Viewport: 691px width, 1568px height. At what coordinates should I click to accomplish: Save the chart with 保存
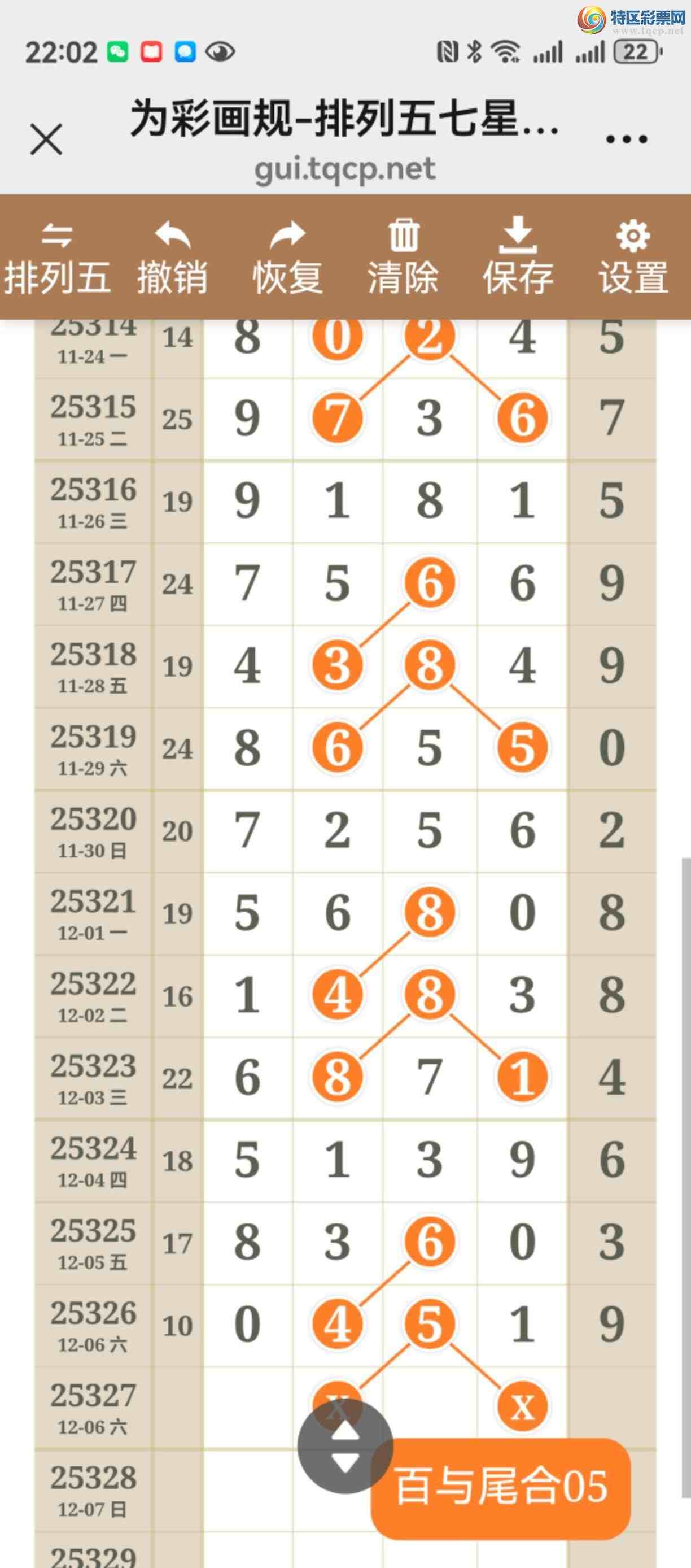518,259
